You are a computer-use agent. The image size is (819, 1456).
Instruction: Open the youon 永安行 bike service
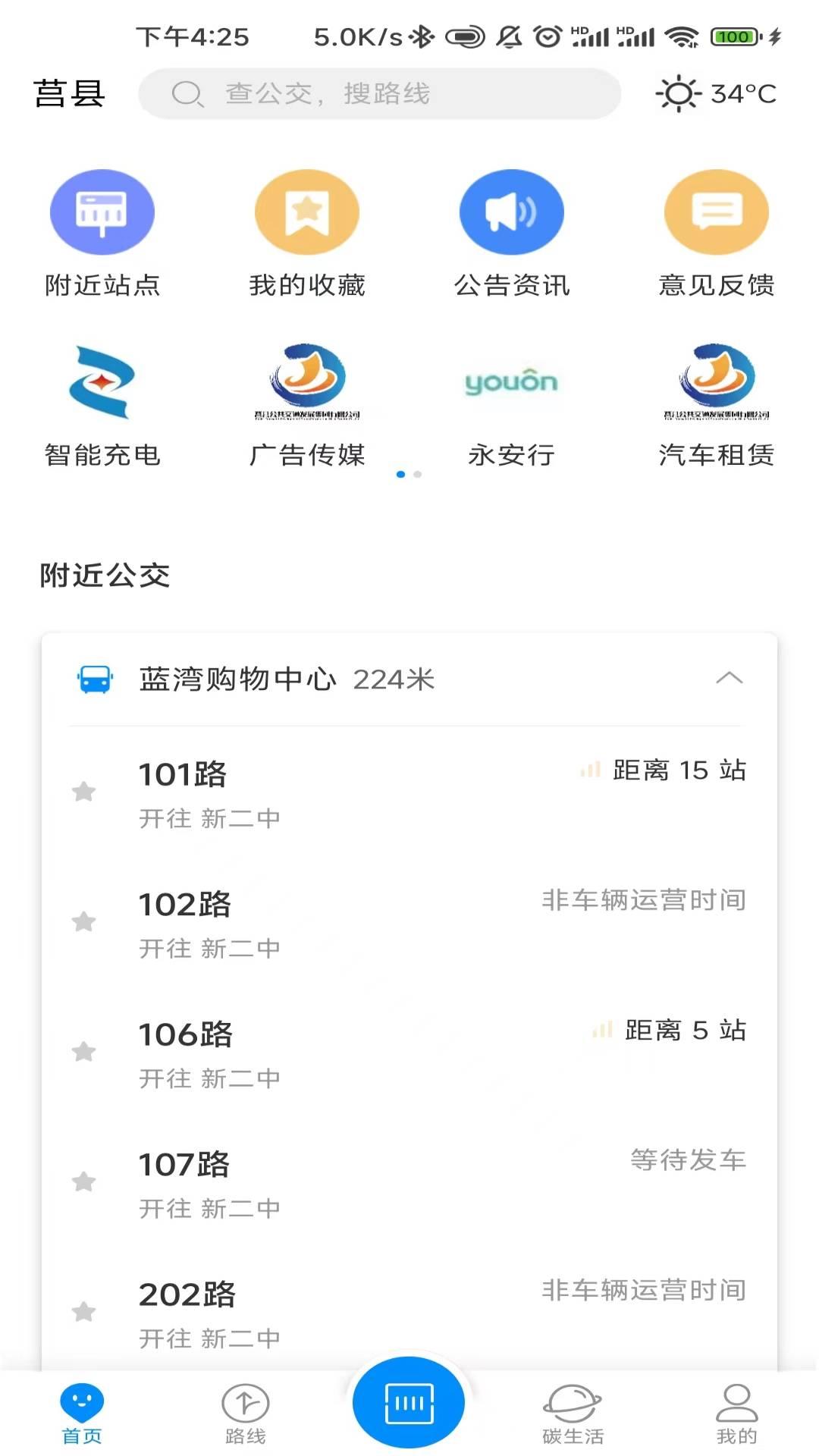pos(512,402)
